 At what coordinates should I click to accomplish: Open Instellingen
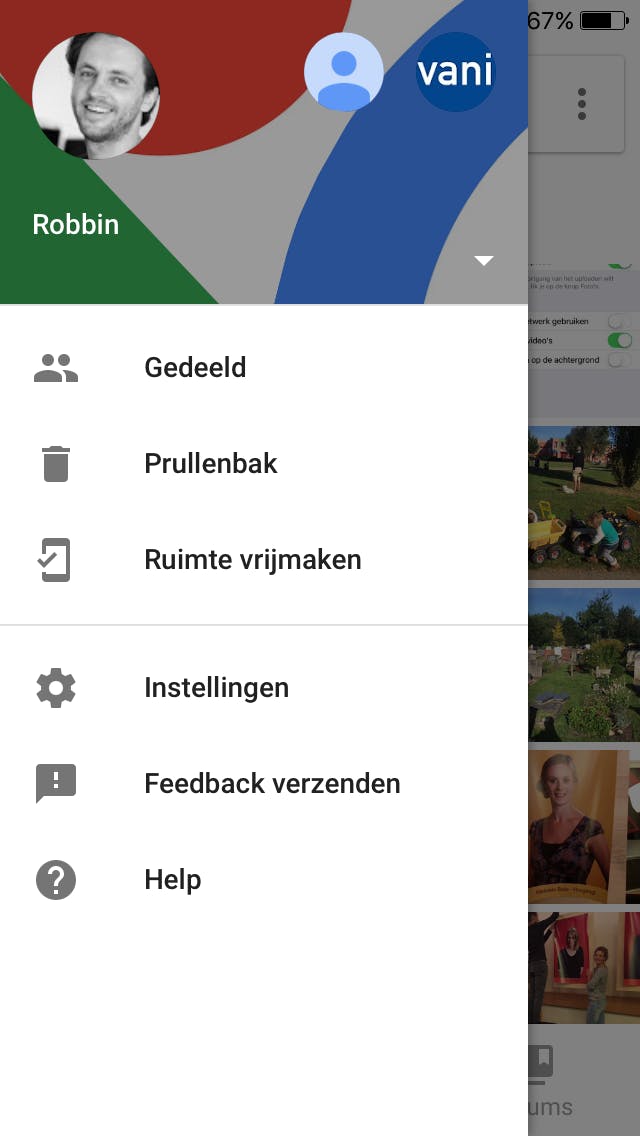click(x=216, y=687)
